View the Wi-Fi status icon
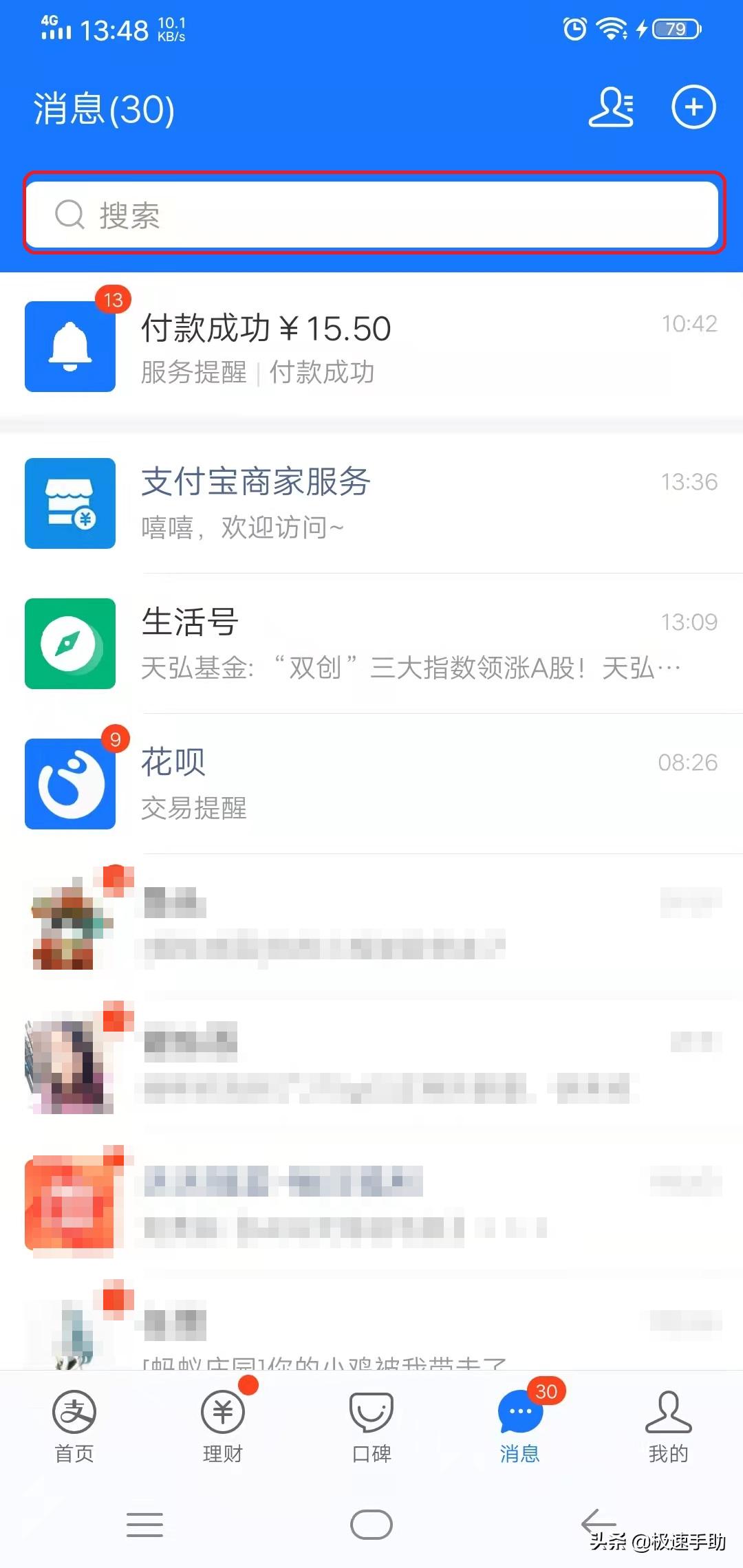Image resolution: width=743 pixels, height=1568 pixels. (610, 28)
